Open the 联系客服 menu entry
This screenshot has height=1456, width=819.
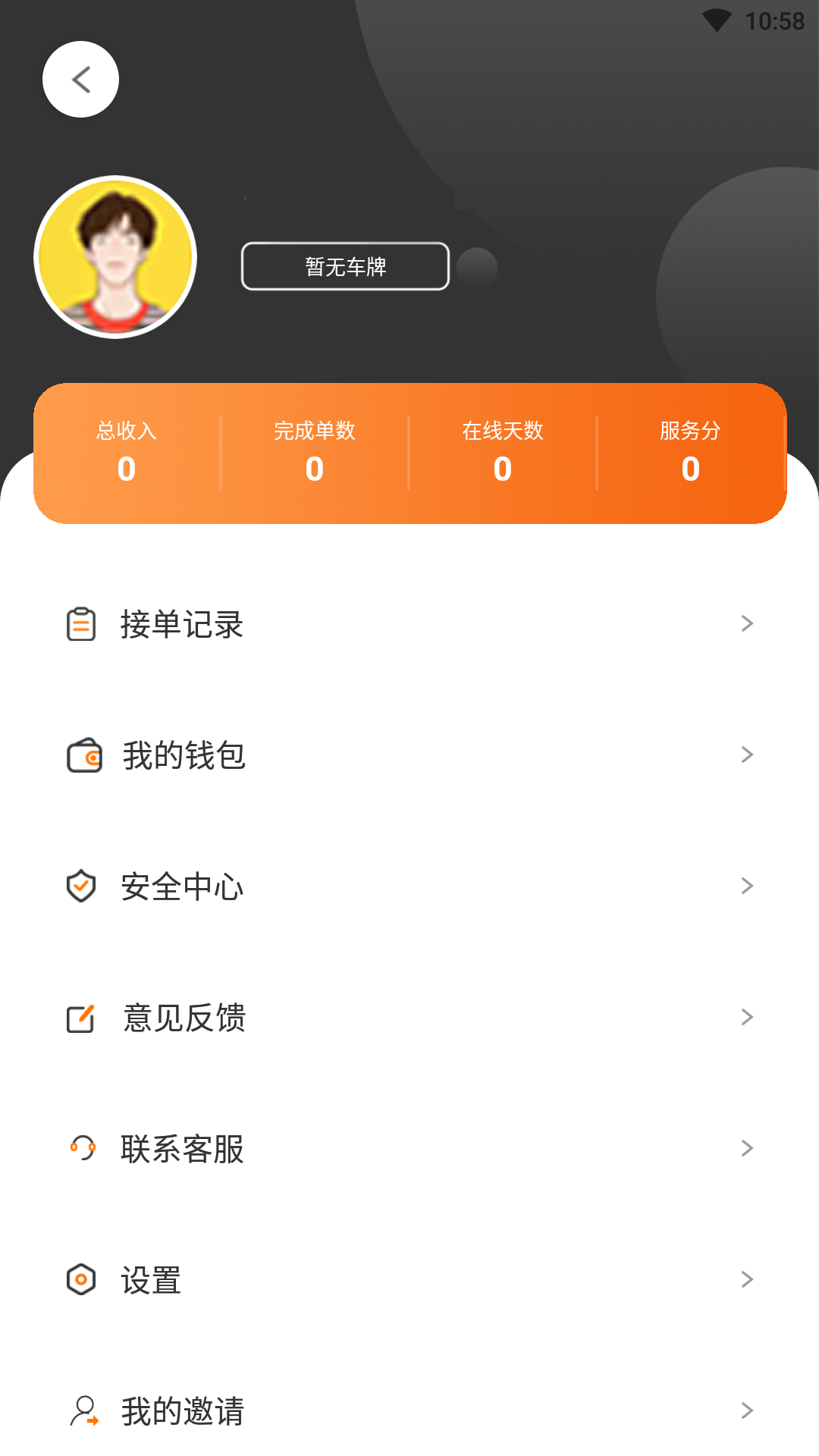[x=181, y=1150]
